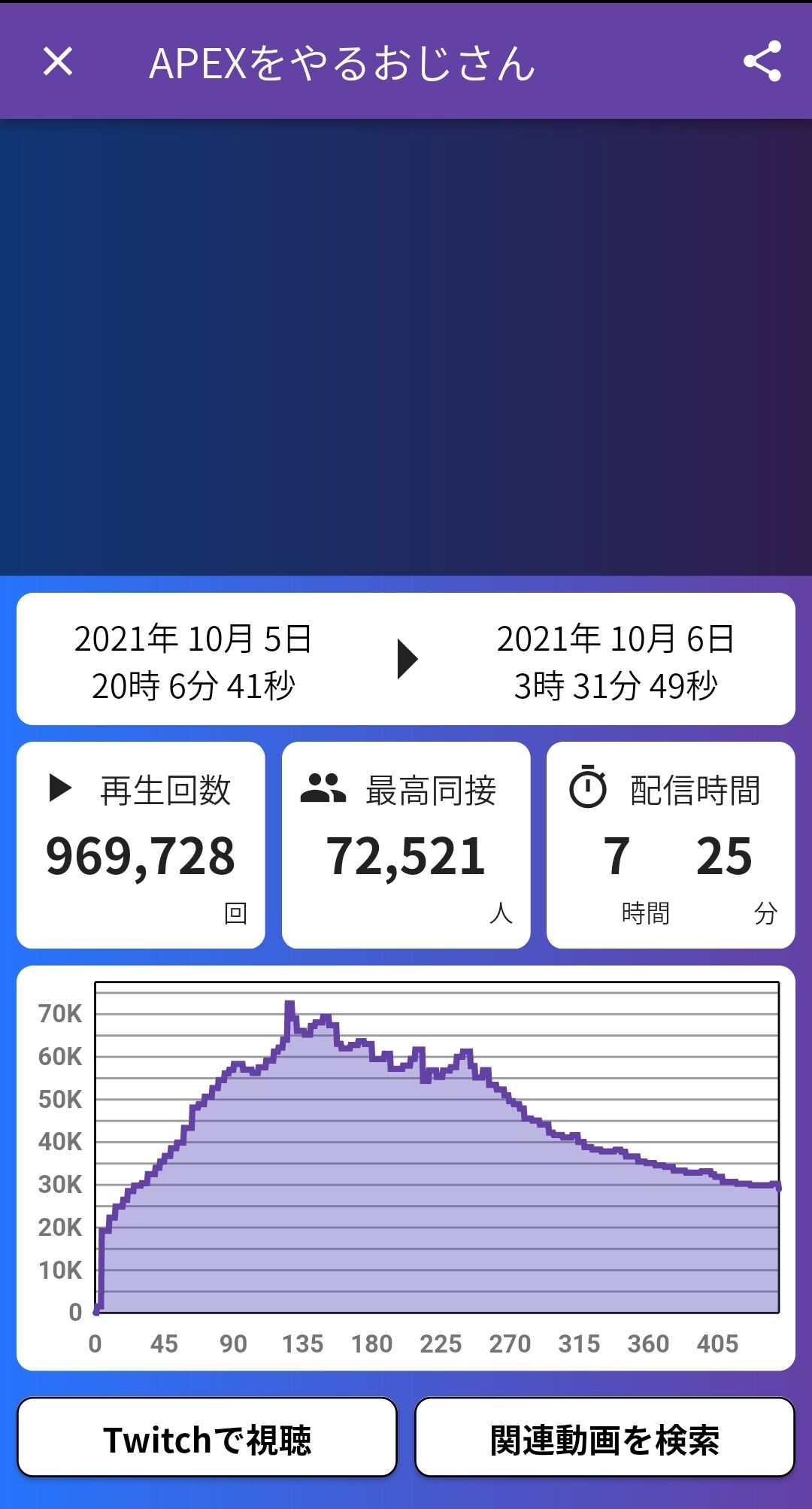Close the stream details screen
The width and height of the screenshot is (812, 1509).
58,62
